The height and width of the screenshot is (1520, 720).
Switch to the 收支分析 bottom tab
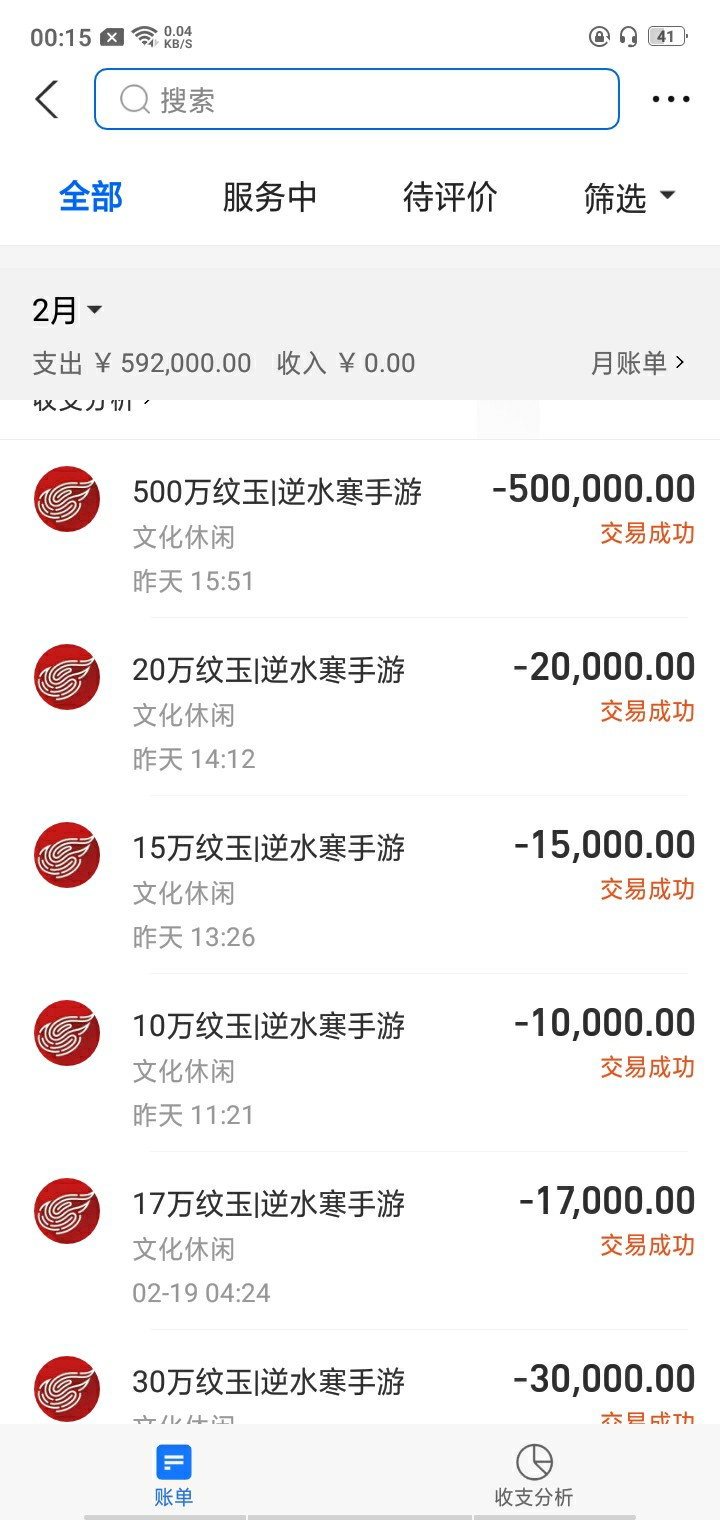click(x=534, y=1474)
